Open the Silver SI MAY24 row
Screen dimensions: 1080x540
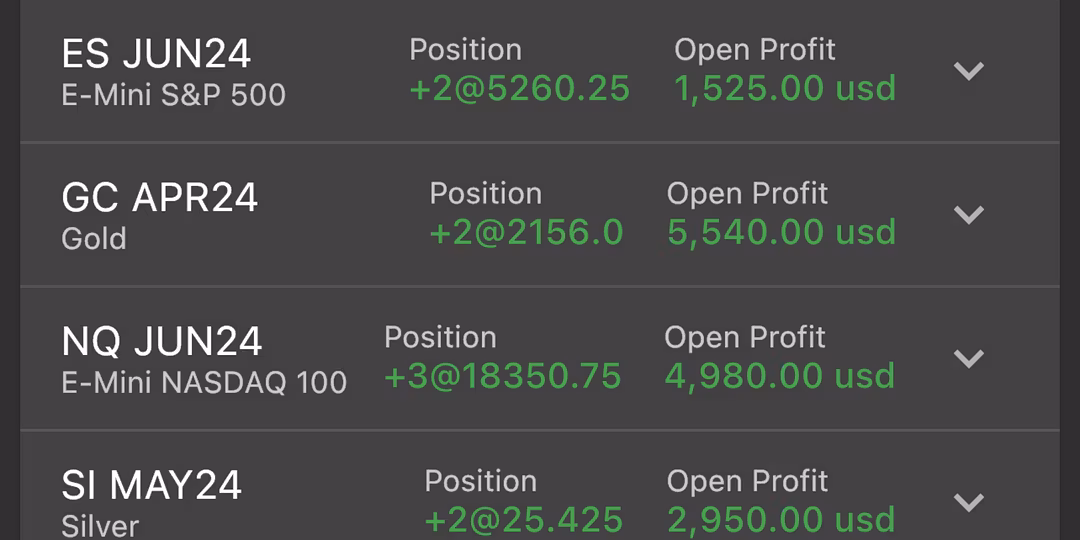click(152, 502)
